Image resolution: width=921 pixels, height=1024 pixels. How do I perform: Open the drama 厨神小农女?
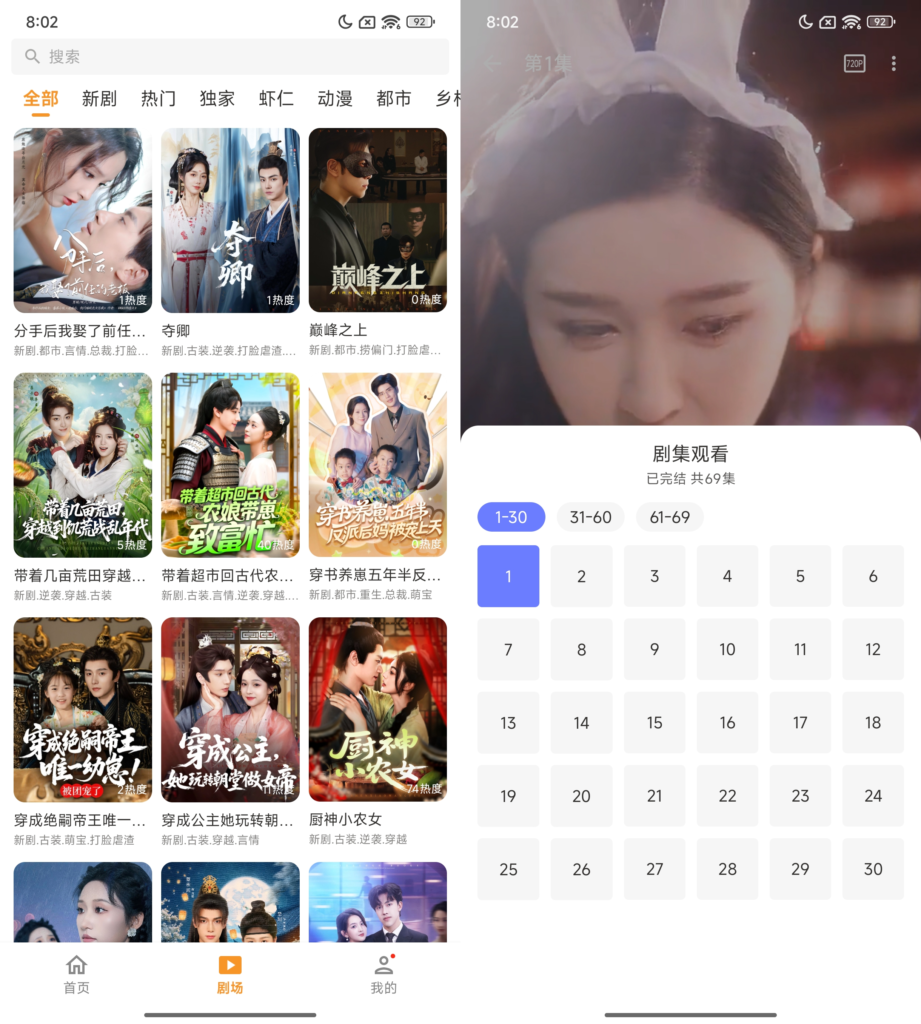pyautogui.click(x=377, y=709)
